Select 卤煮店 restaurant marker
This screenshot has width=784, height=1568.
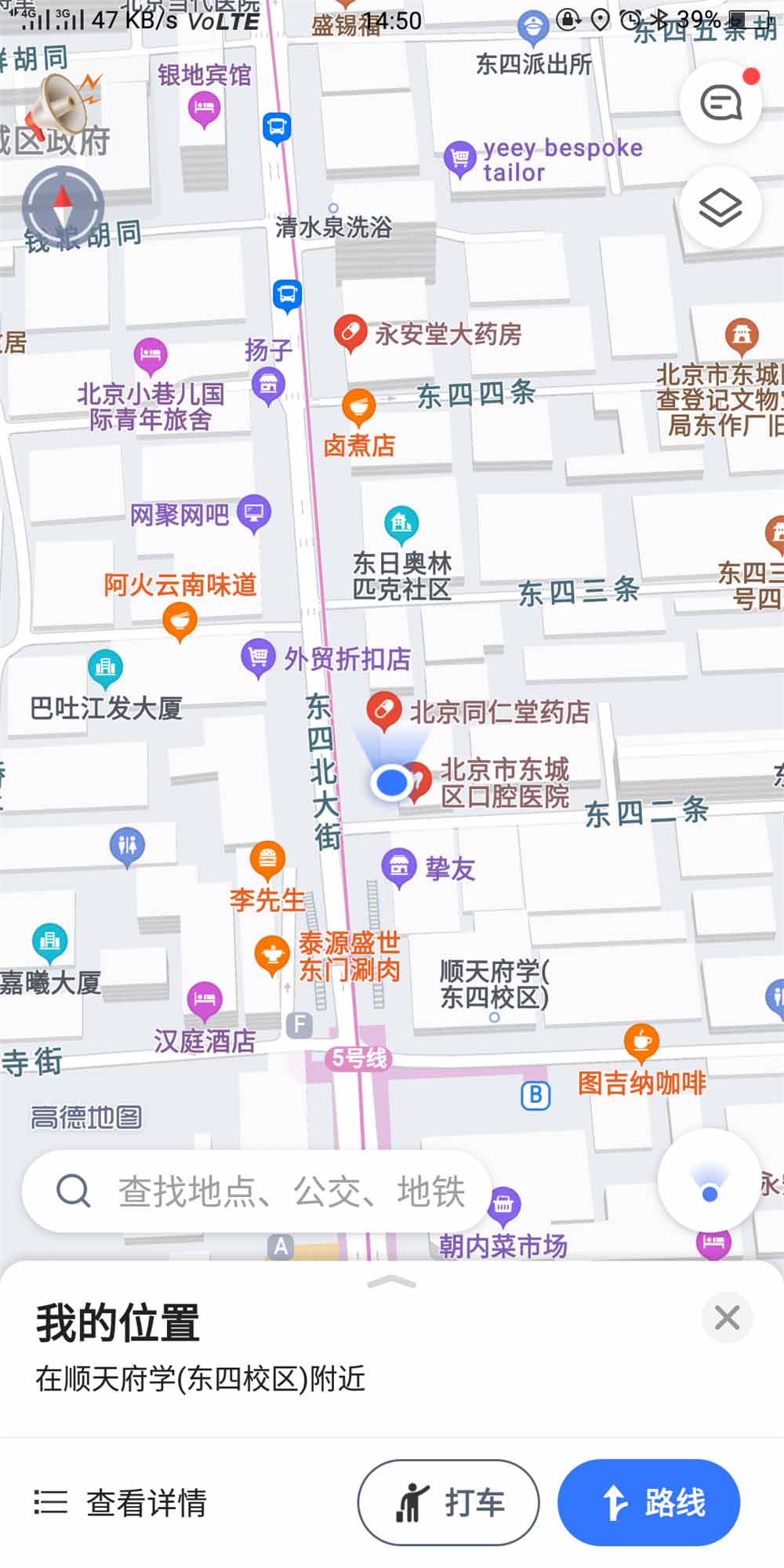pyautogui.click(x=359, y=406)
